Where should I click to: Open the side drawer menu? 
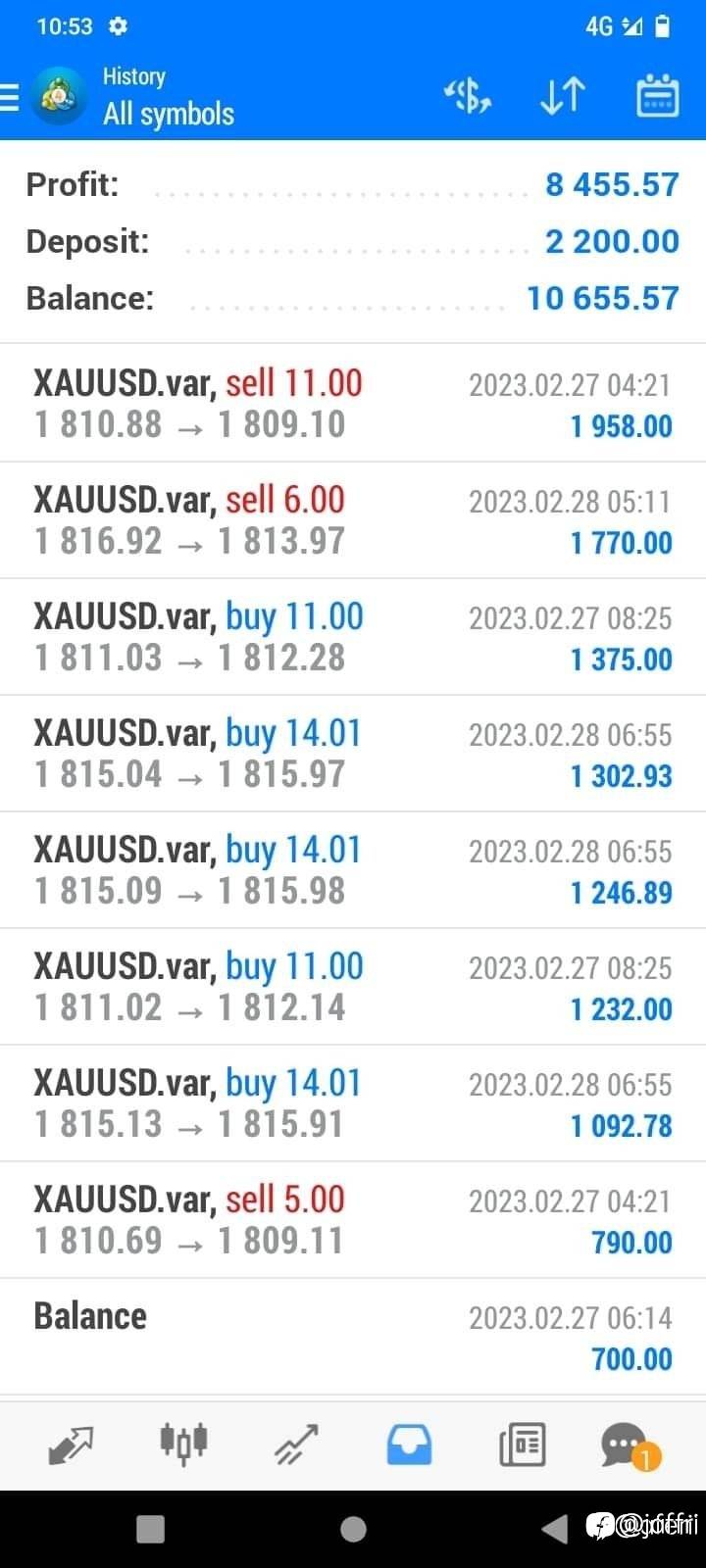click(10, 97)
